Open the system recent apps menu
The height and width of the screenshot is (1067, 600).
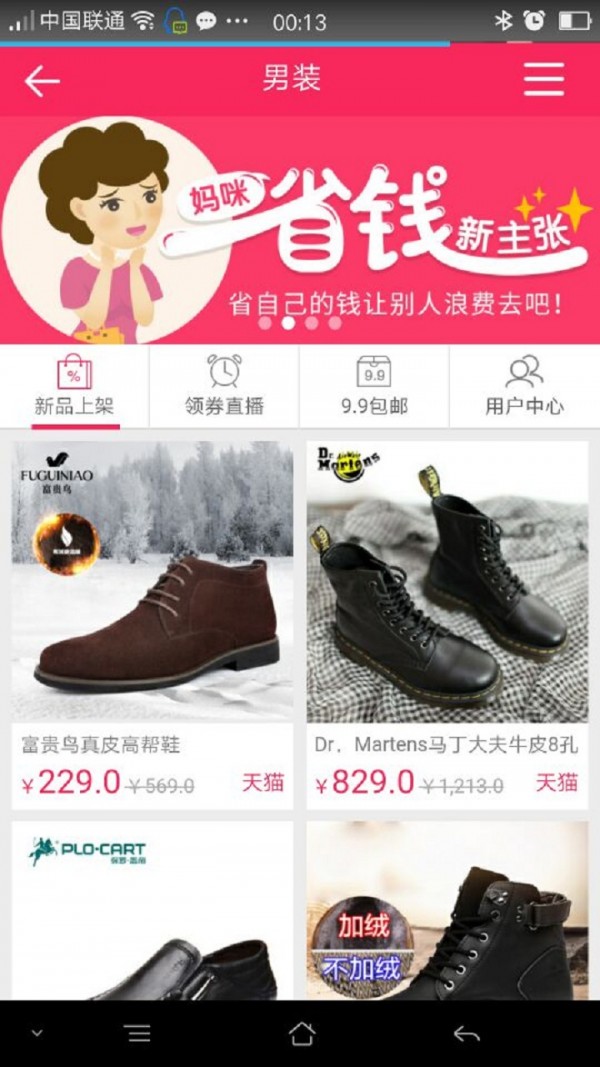pyautogui.click(x=138, y=1033)
